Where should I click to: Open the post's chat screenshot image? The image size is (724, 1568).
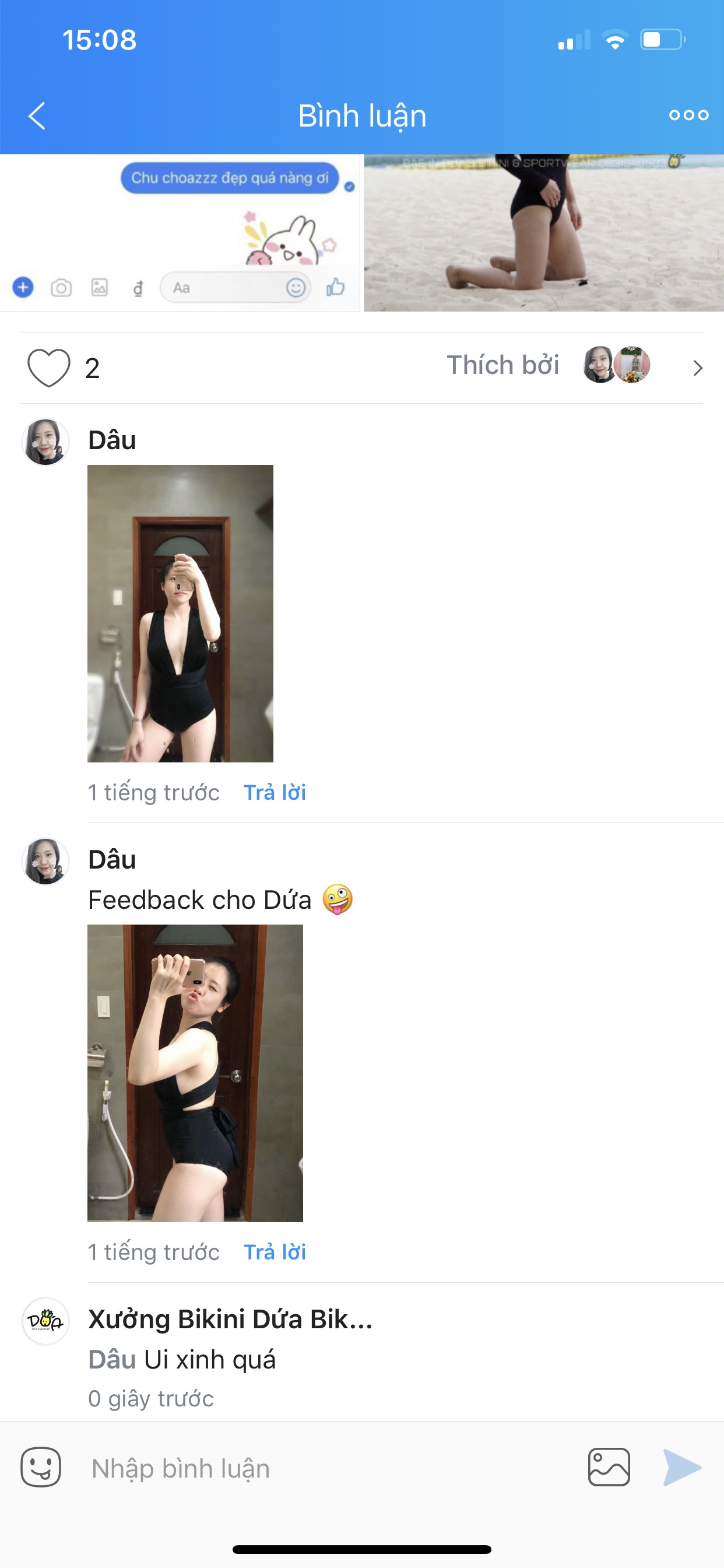[180, 233]
